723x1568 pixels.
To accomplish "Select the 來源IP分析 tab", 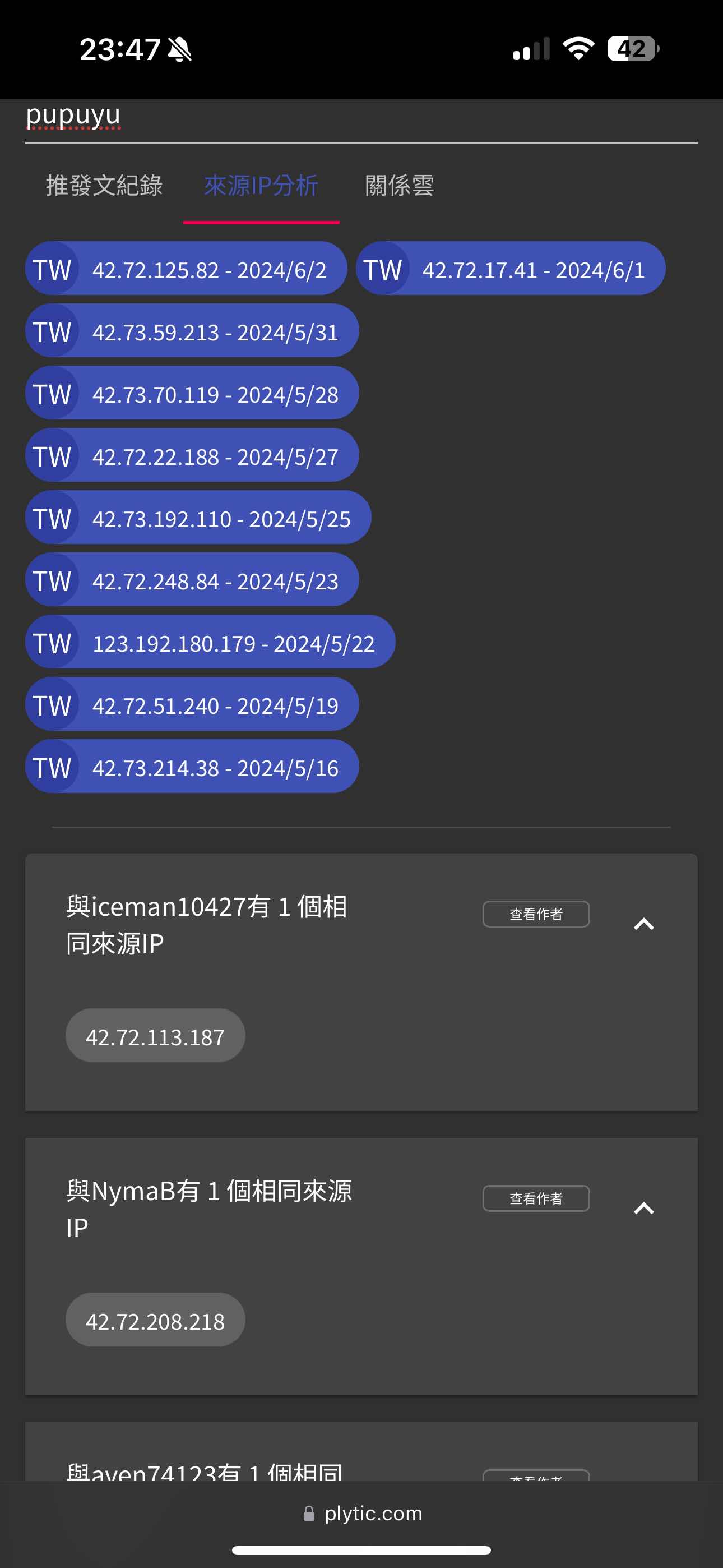I will 261,186.
